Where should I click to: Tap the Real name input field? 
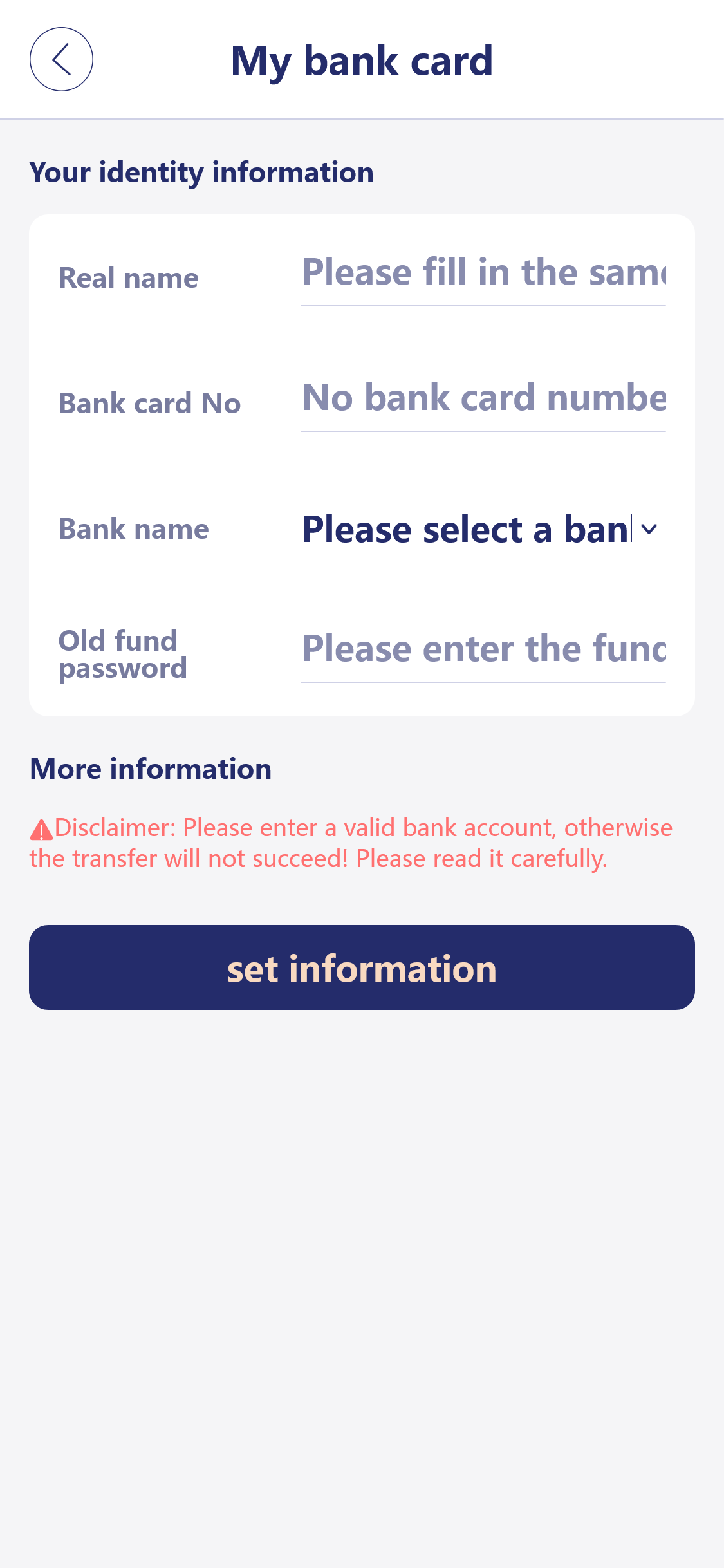483,273
